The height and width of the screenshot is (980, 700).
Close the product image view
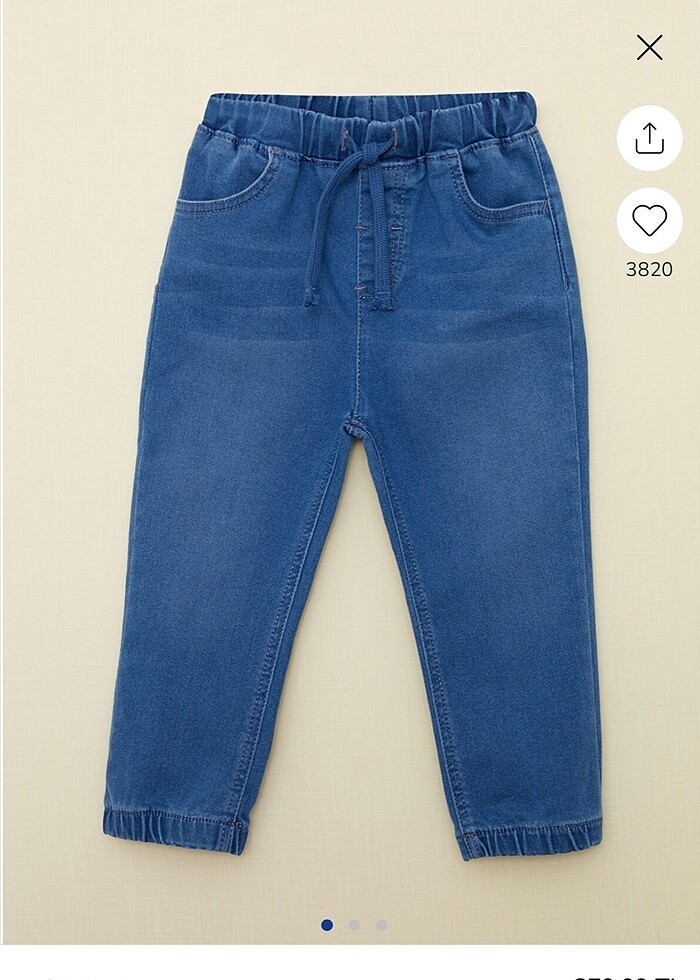(649, 47)
